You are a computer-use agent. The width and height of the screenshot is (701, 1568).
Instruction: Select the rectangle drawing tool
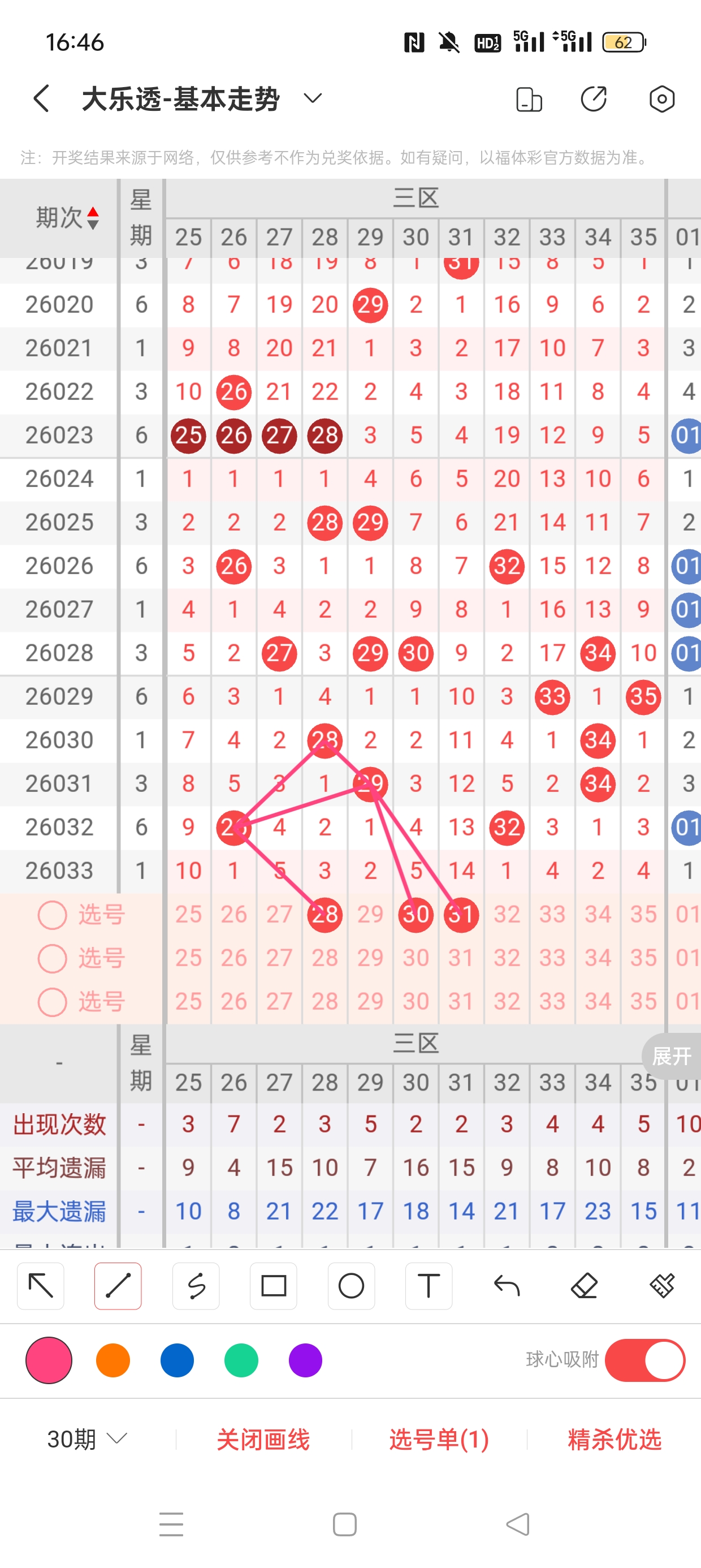tap(273, 1286)
